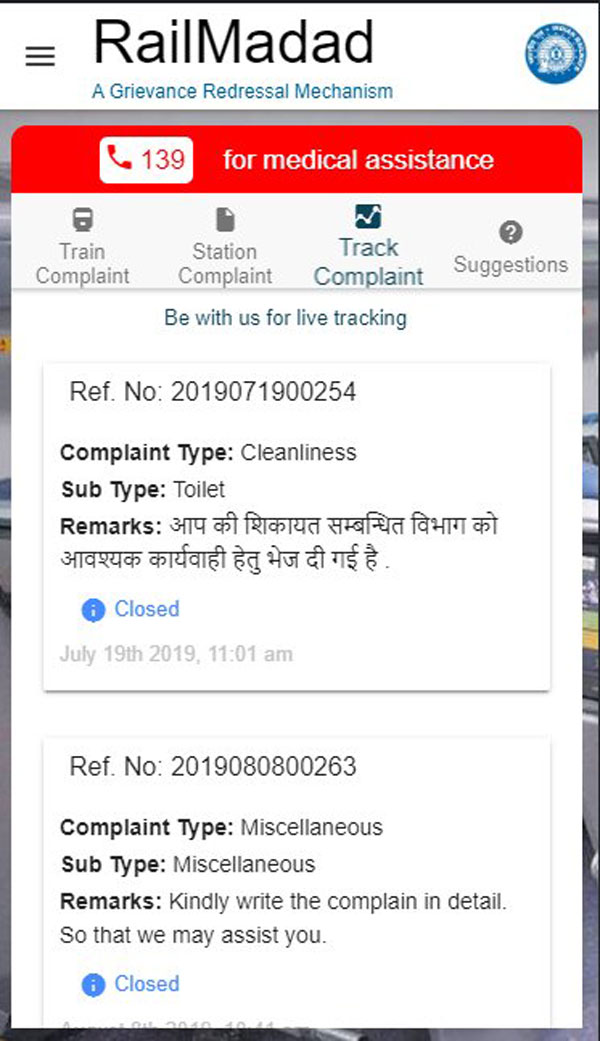600x1041 pixels.
Task: Call 139 for medical assistance
Action: pyautogui.click(x=146, y=160)
